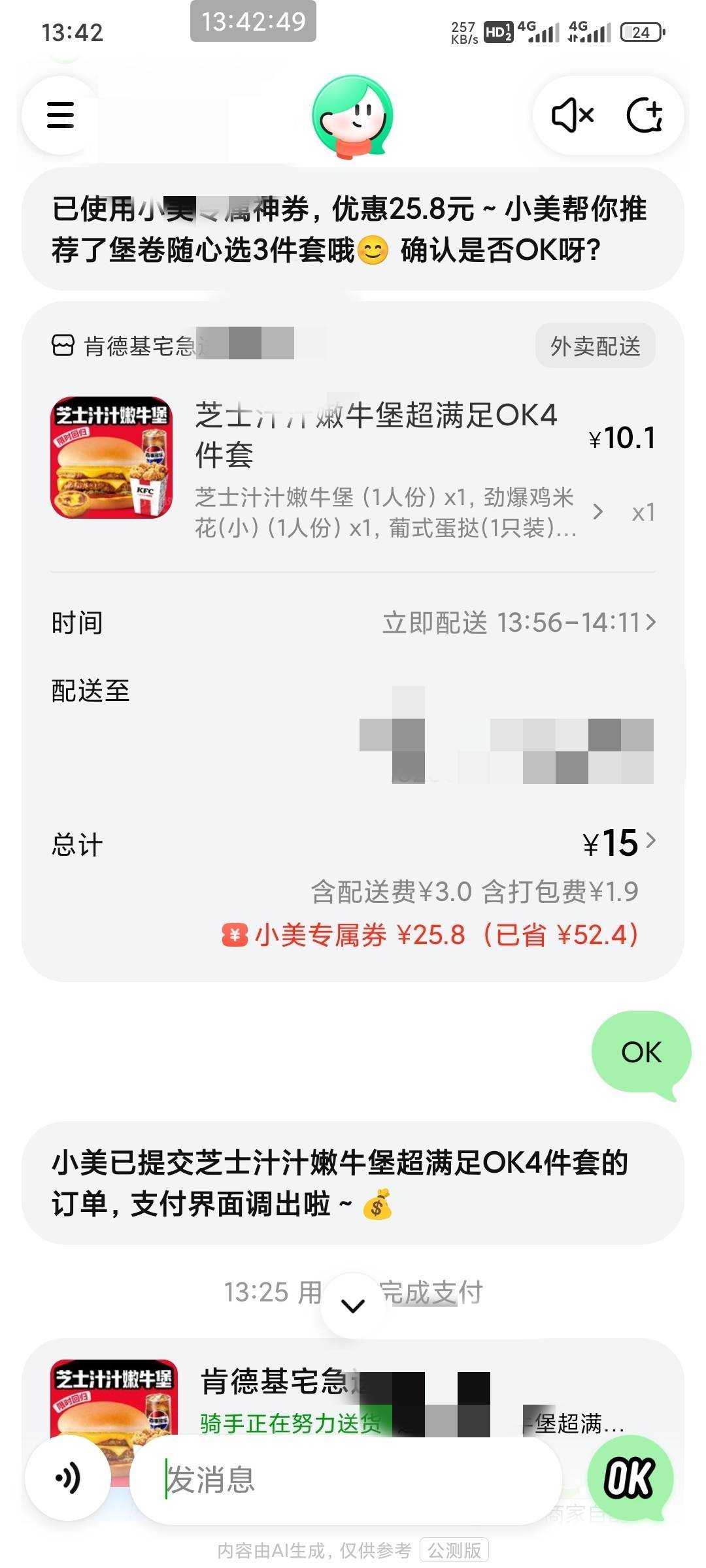Switch to voice input mode
The width and height of the screenshot is (706, 1568).
point(68,1478)
